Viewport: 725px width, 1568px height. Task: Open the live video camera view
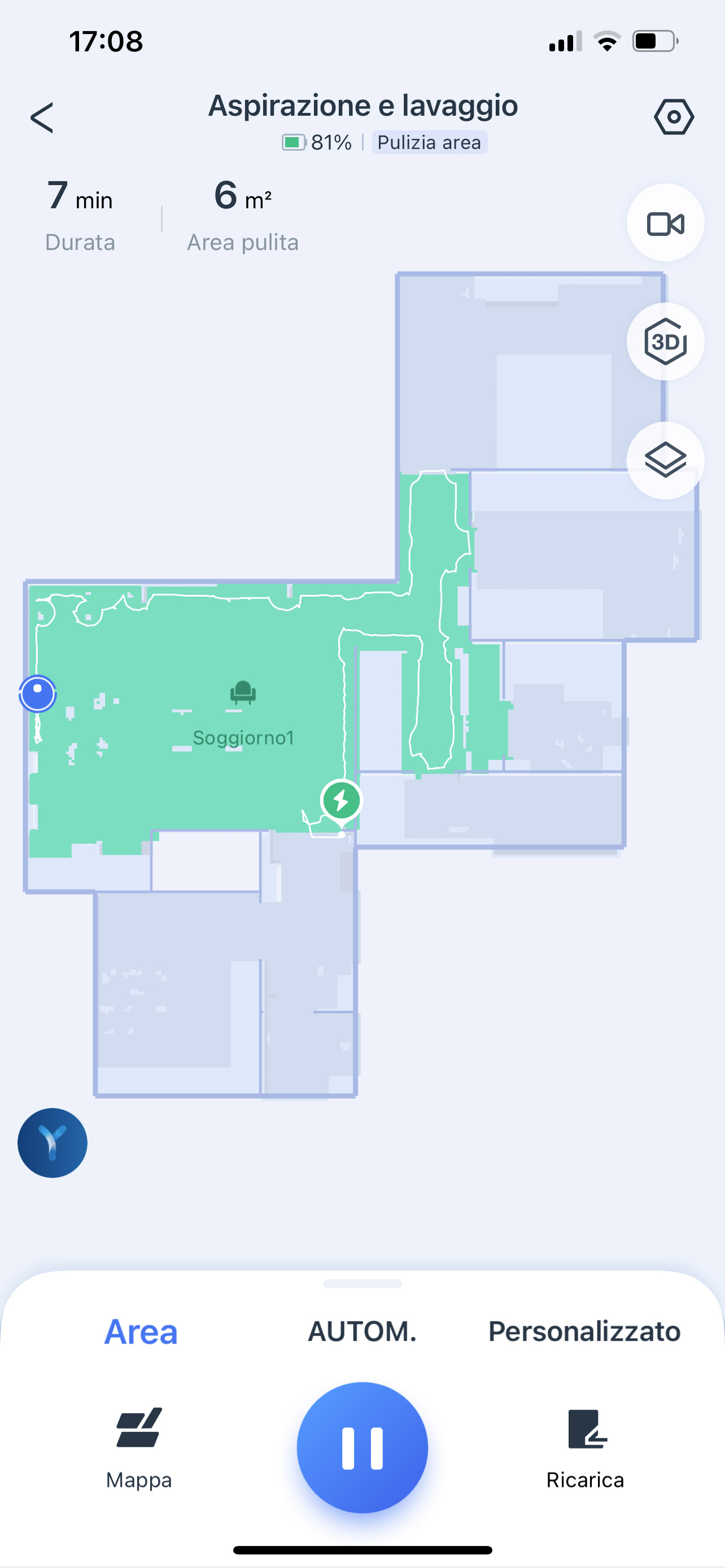tap(665, 223)
